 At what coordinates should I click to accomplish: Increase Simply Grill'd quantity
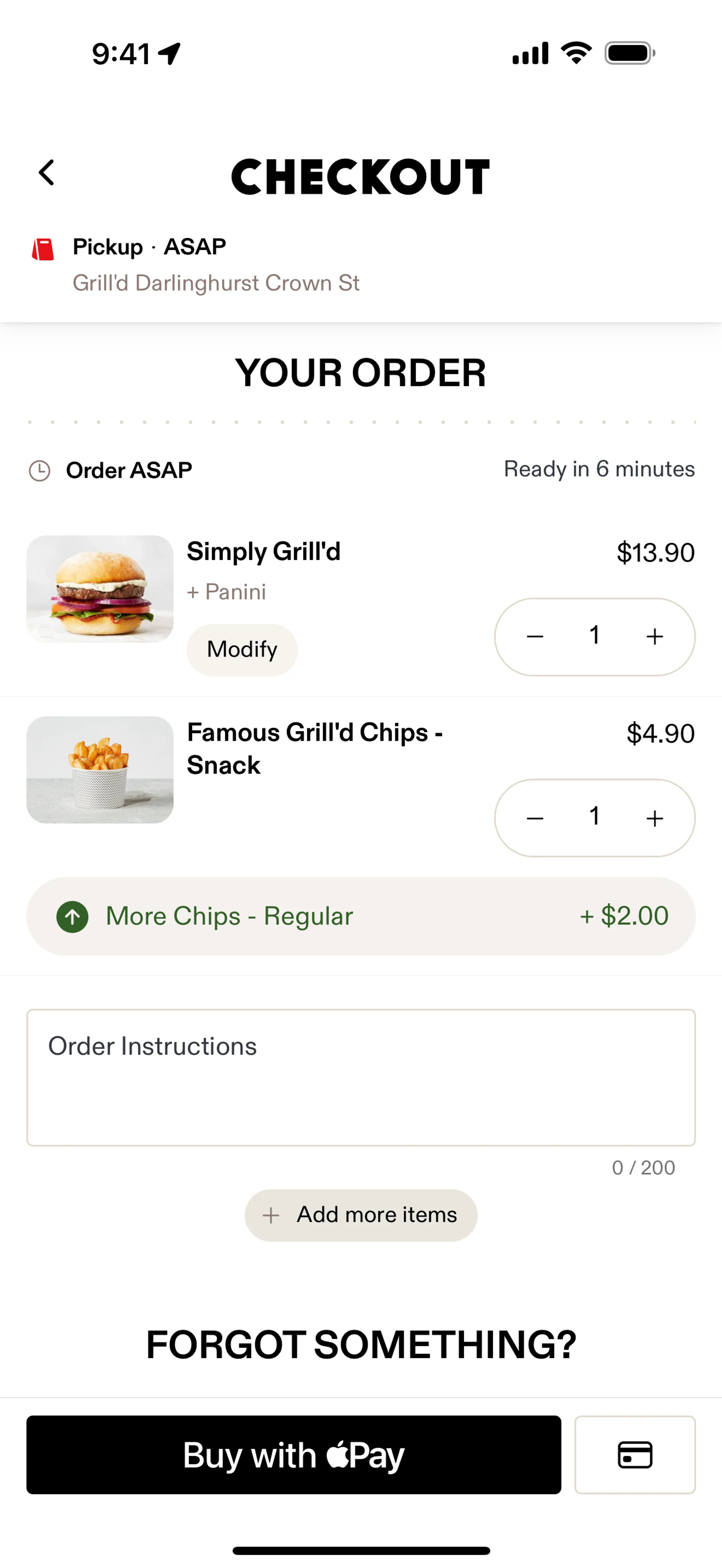[654, 637]
